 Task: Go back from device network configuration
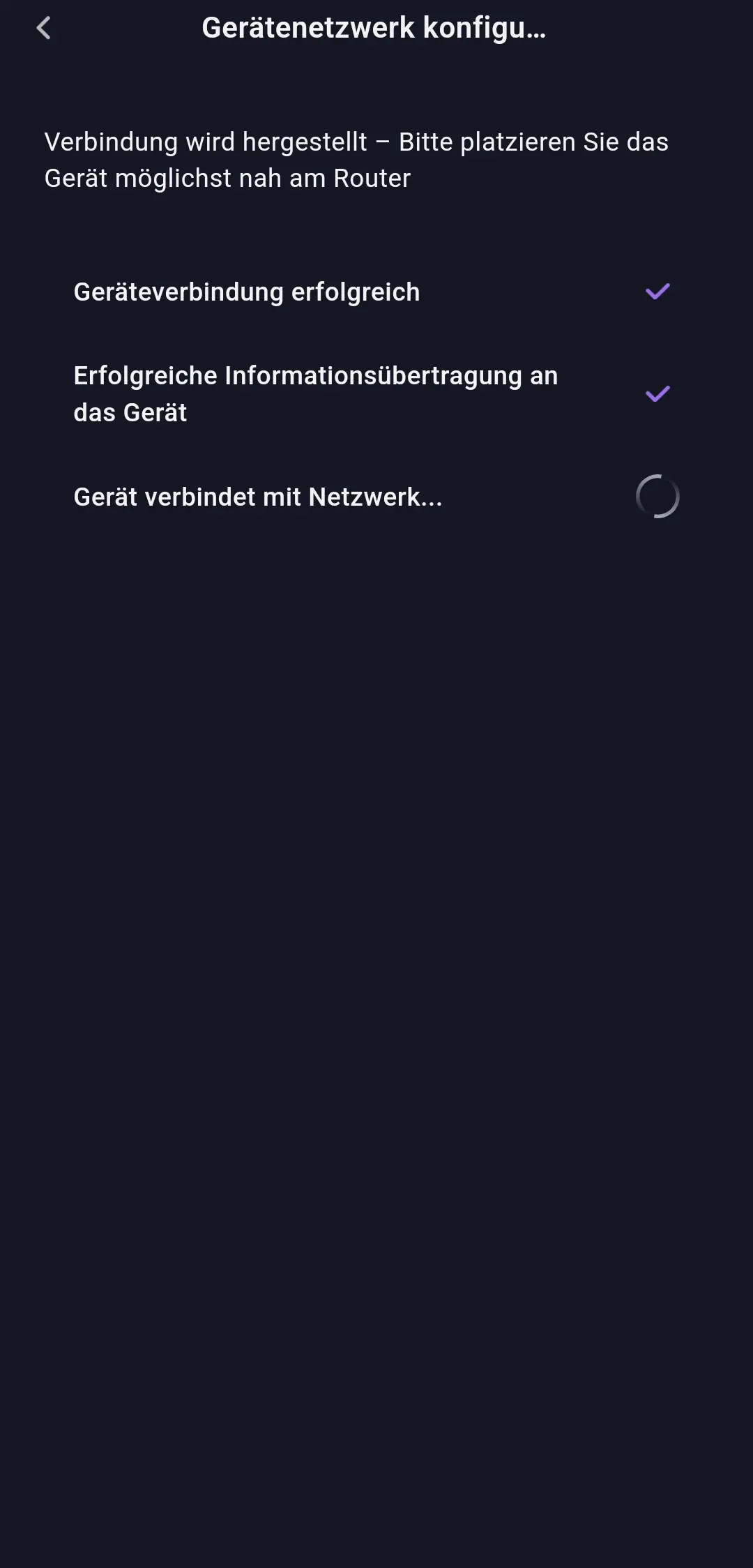pos(43,29)
